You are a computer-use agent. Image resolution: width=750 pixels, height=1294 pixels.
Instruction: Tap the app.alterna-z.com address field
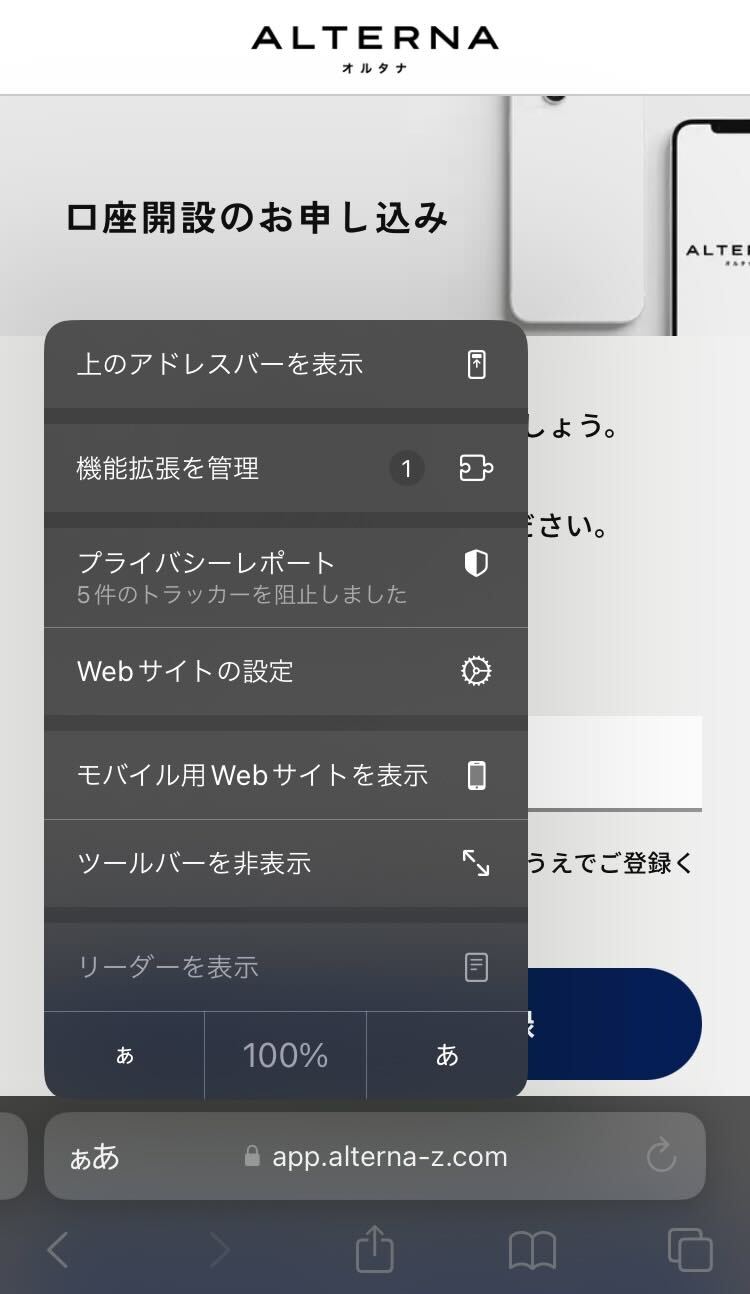390,1157
